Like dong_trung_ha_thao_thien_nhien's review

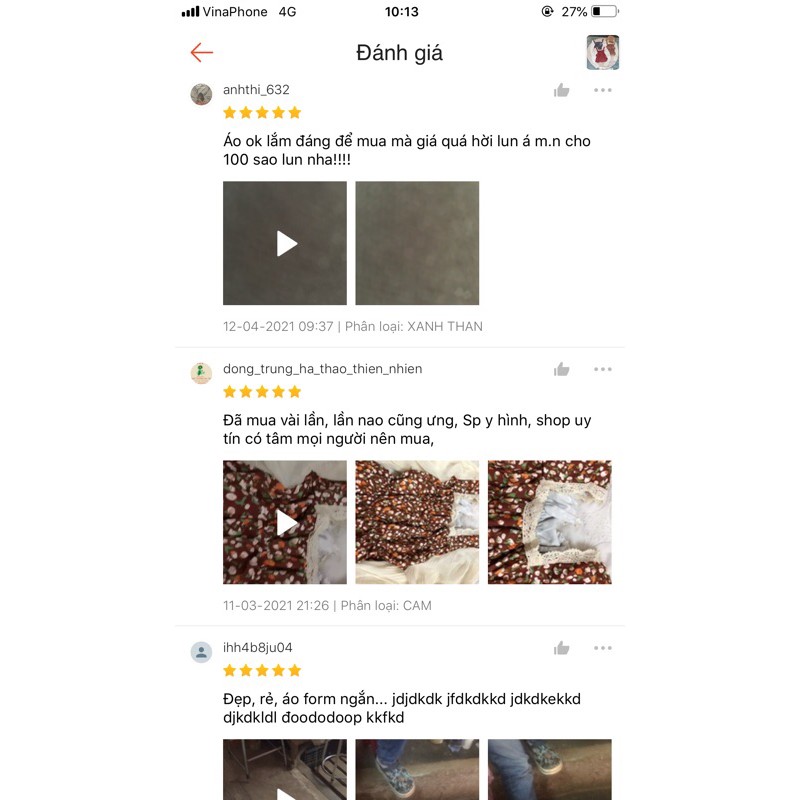(x=562, y=369)
